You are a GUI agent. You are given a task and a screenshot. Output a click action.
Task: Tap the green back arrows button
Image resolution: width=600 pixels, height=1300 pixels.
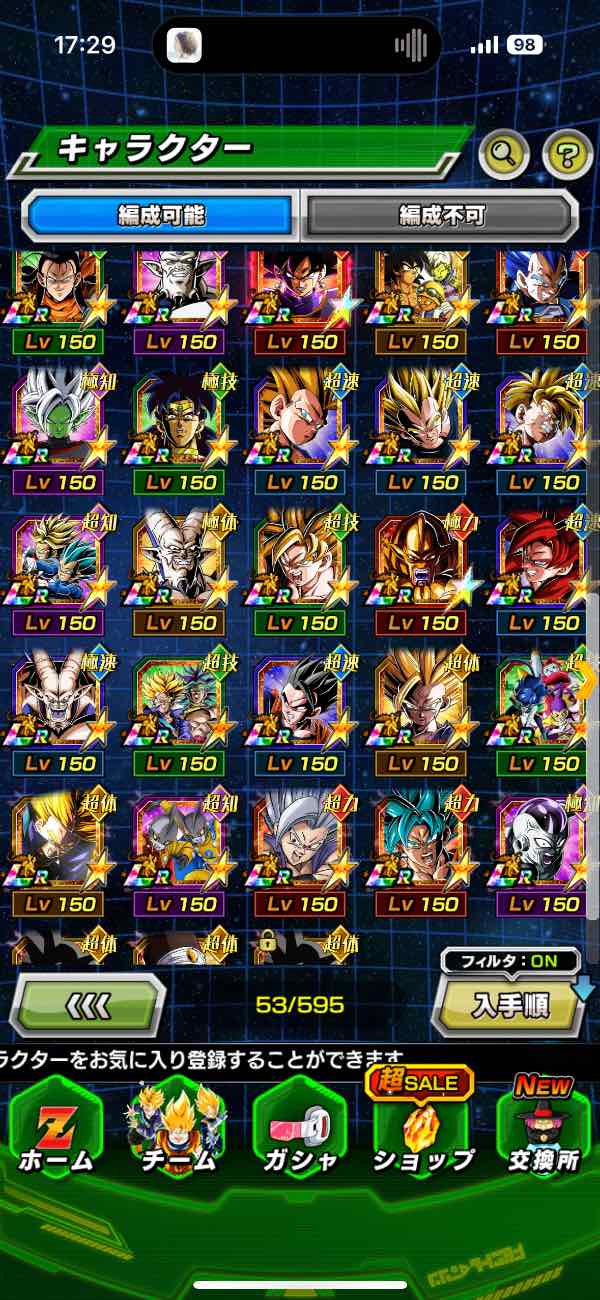tap(87, 1003)
